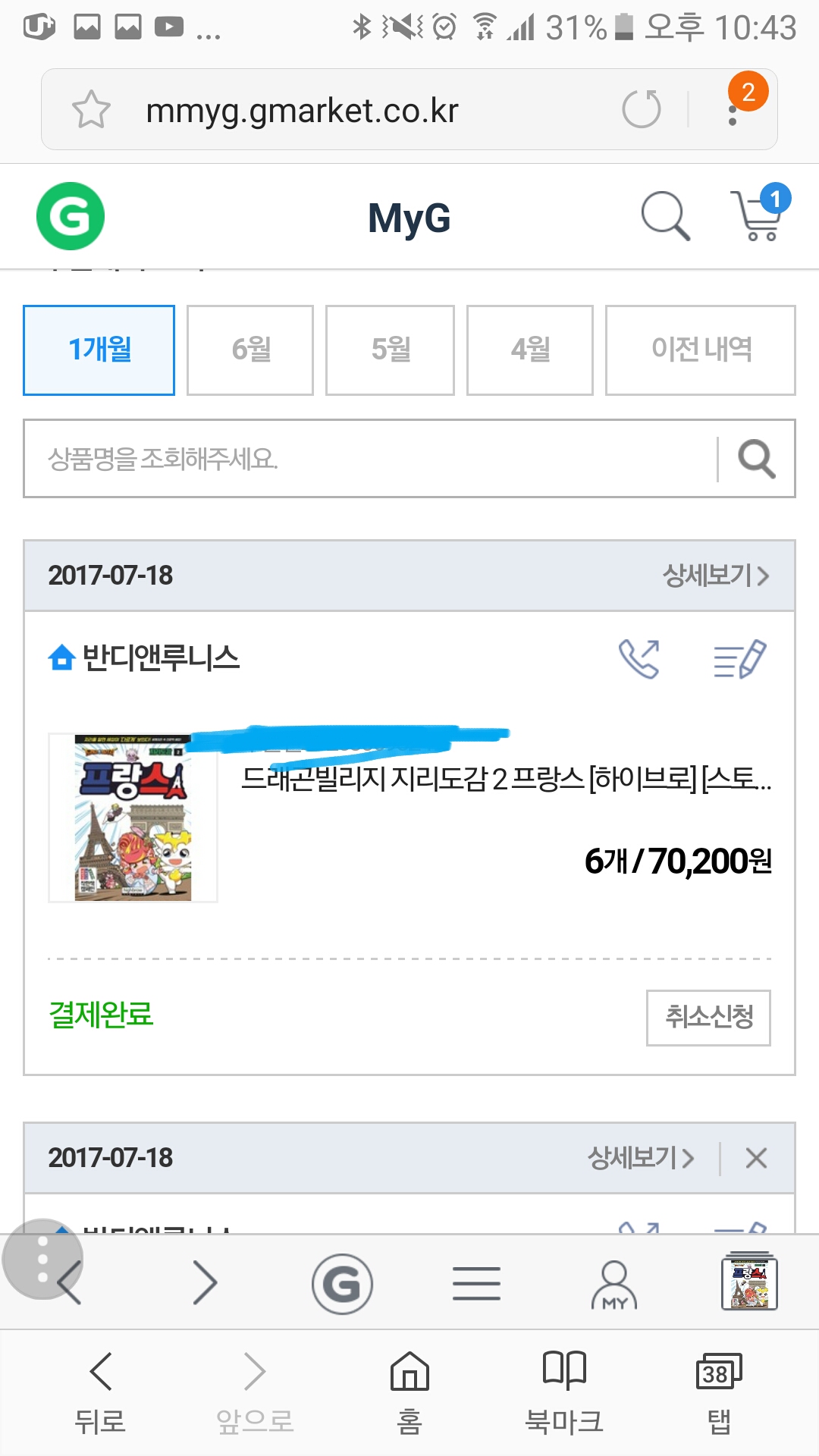
Task: Select the 1개월 period filter
Action: pyautogui.click(x=99, y=350)
